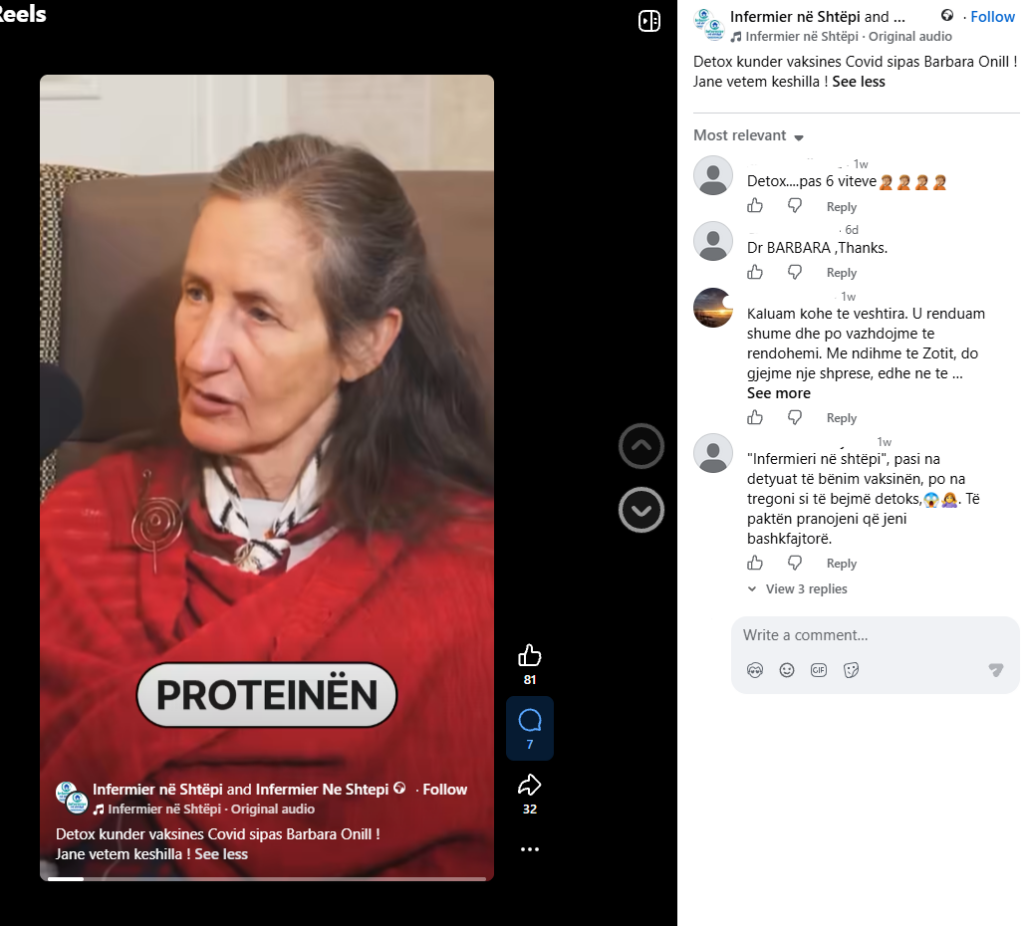The height and width of the screenshot is (926, 1024).
Task: Open the sticker picker in comment box
Action: 851,670
